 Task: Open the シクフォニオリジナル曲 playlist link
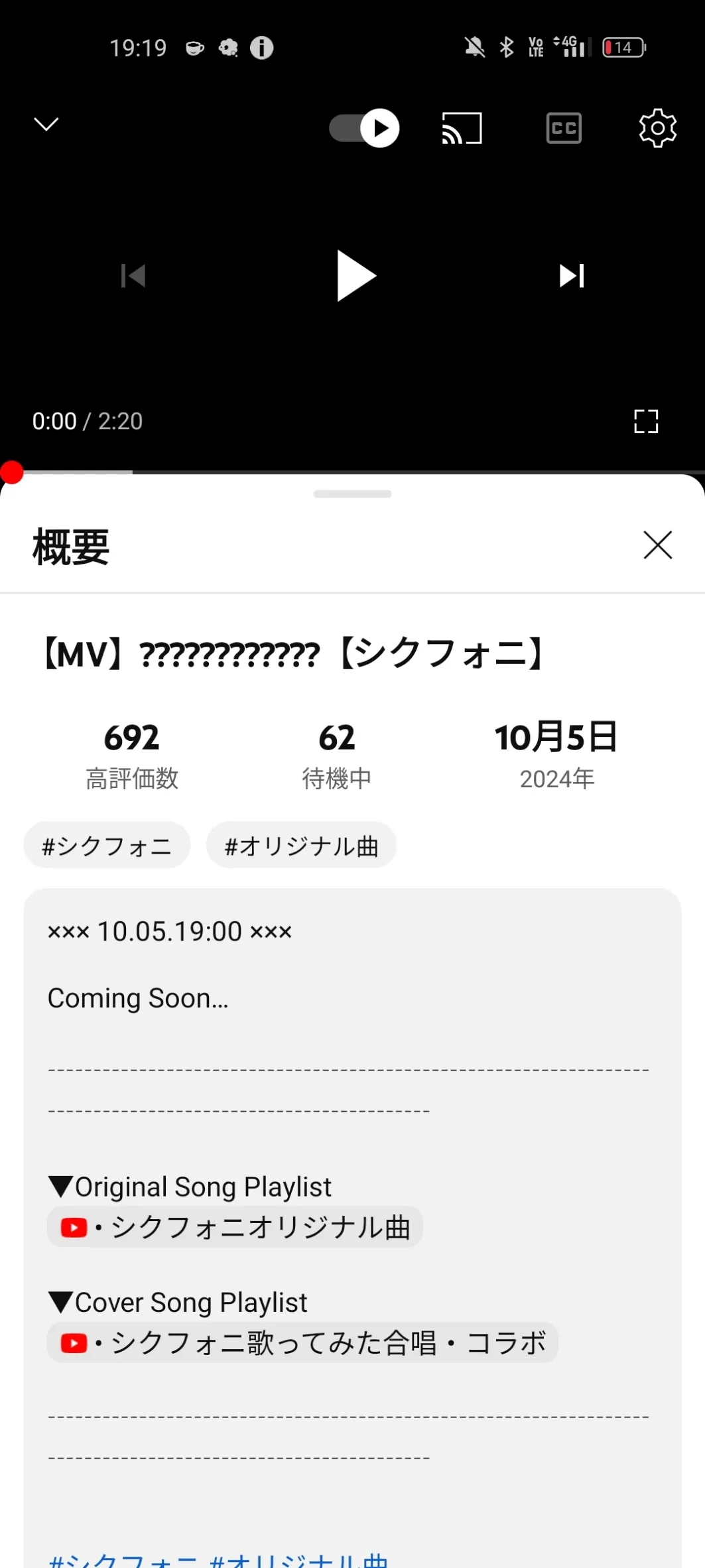pyautogui.click(x=235, y=1227)
